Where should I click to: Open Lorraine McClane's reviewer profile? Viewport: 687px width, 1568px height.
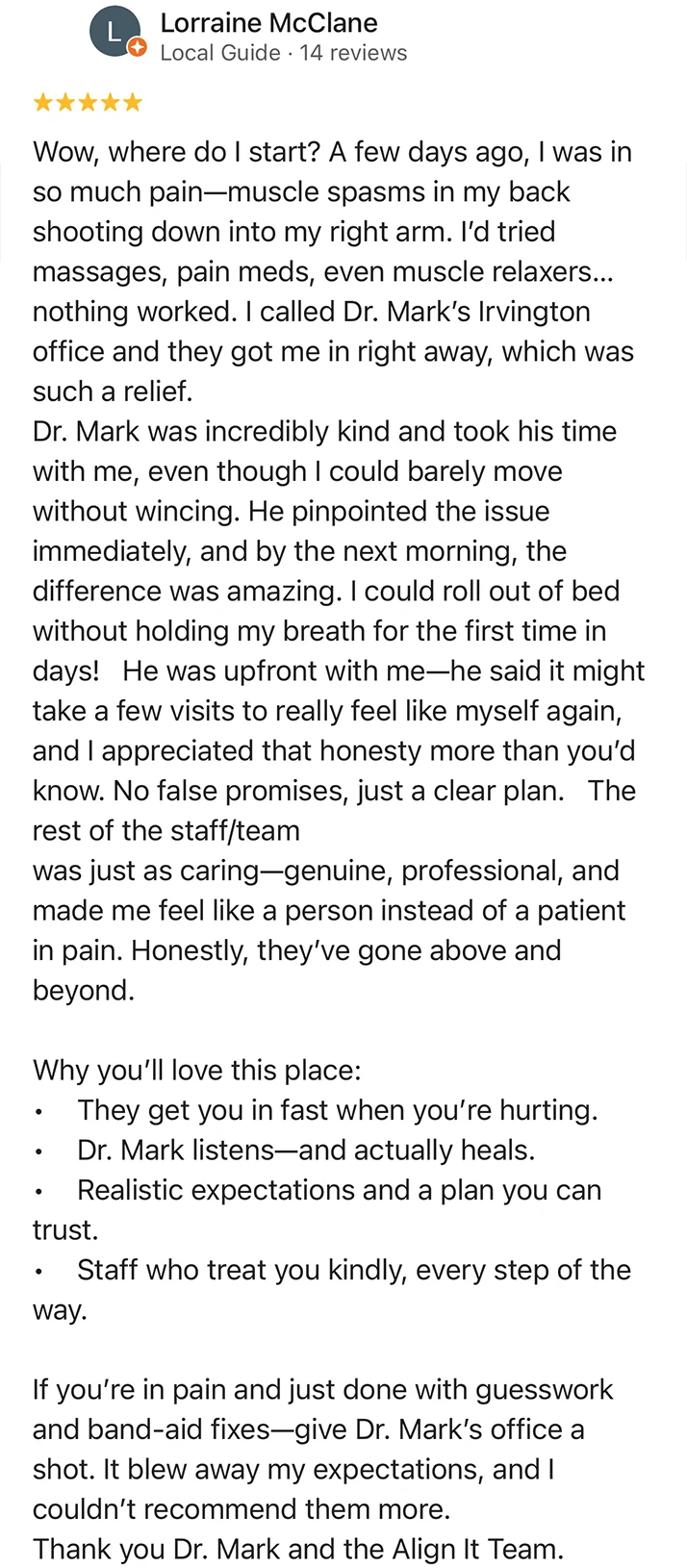(268, 23)
